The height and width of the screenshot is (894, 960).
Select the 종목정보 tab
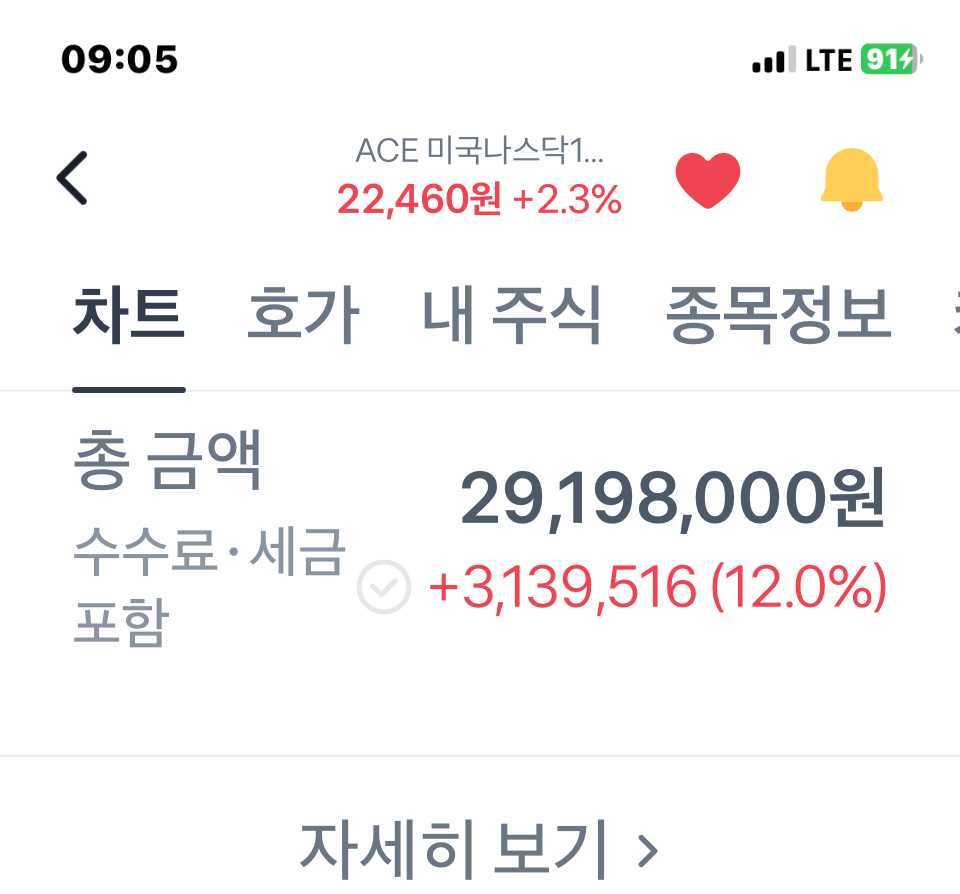point(778,315)
